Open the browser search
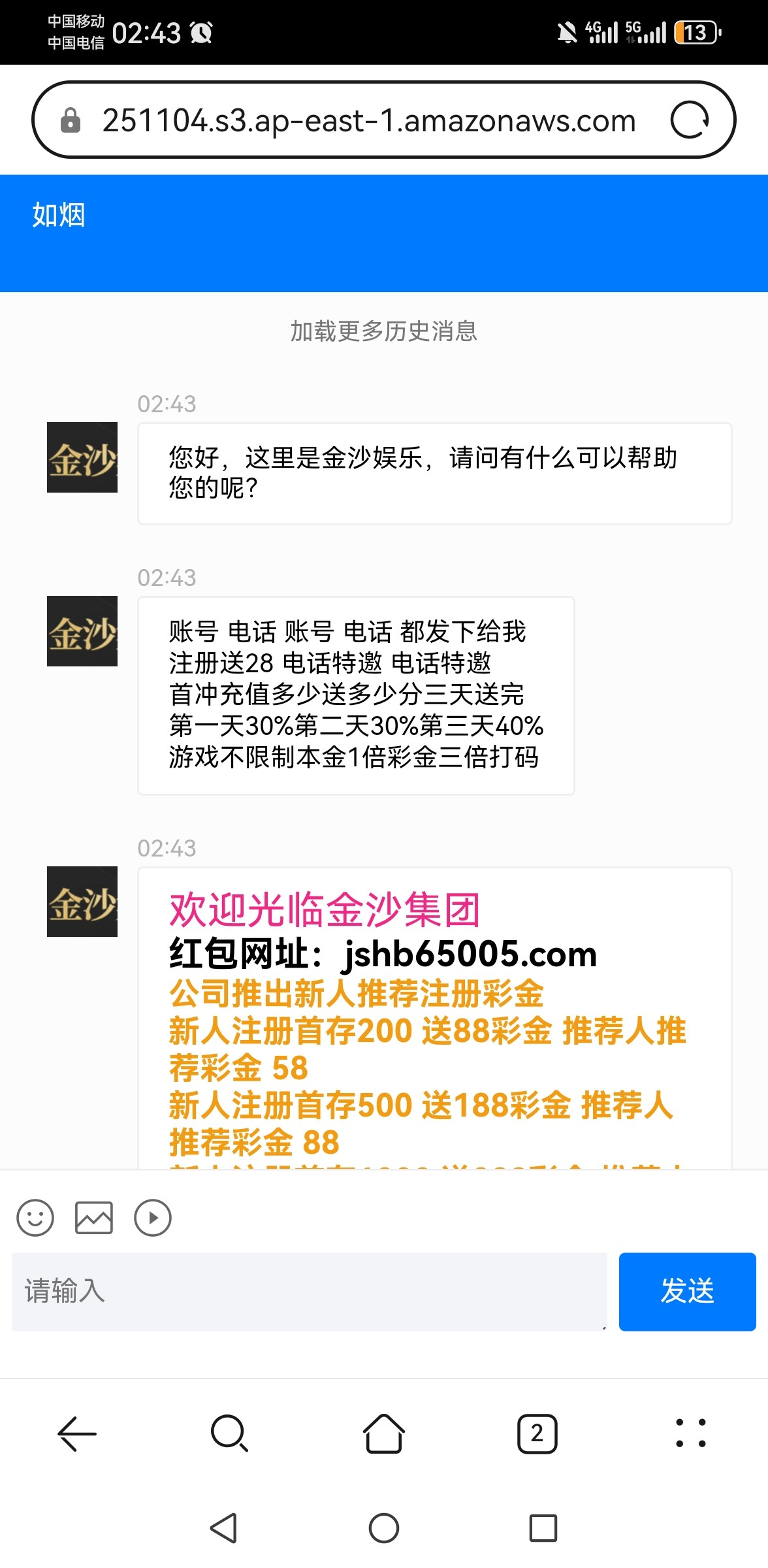Screen dimensions: 768x1568 click(229, 1434)
